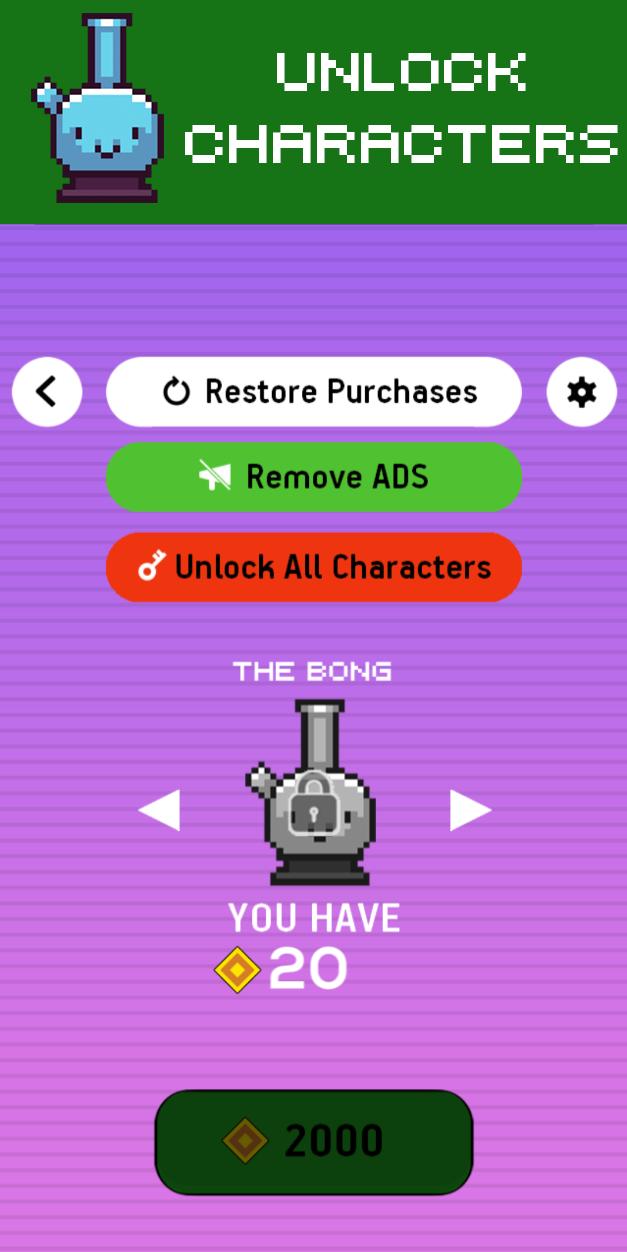Go back using the arrow button
The height and width of the screenshot is (1252, 627).
pos(47,392)
